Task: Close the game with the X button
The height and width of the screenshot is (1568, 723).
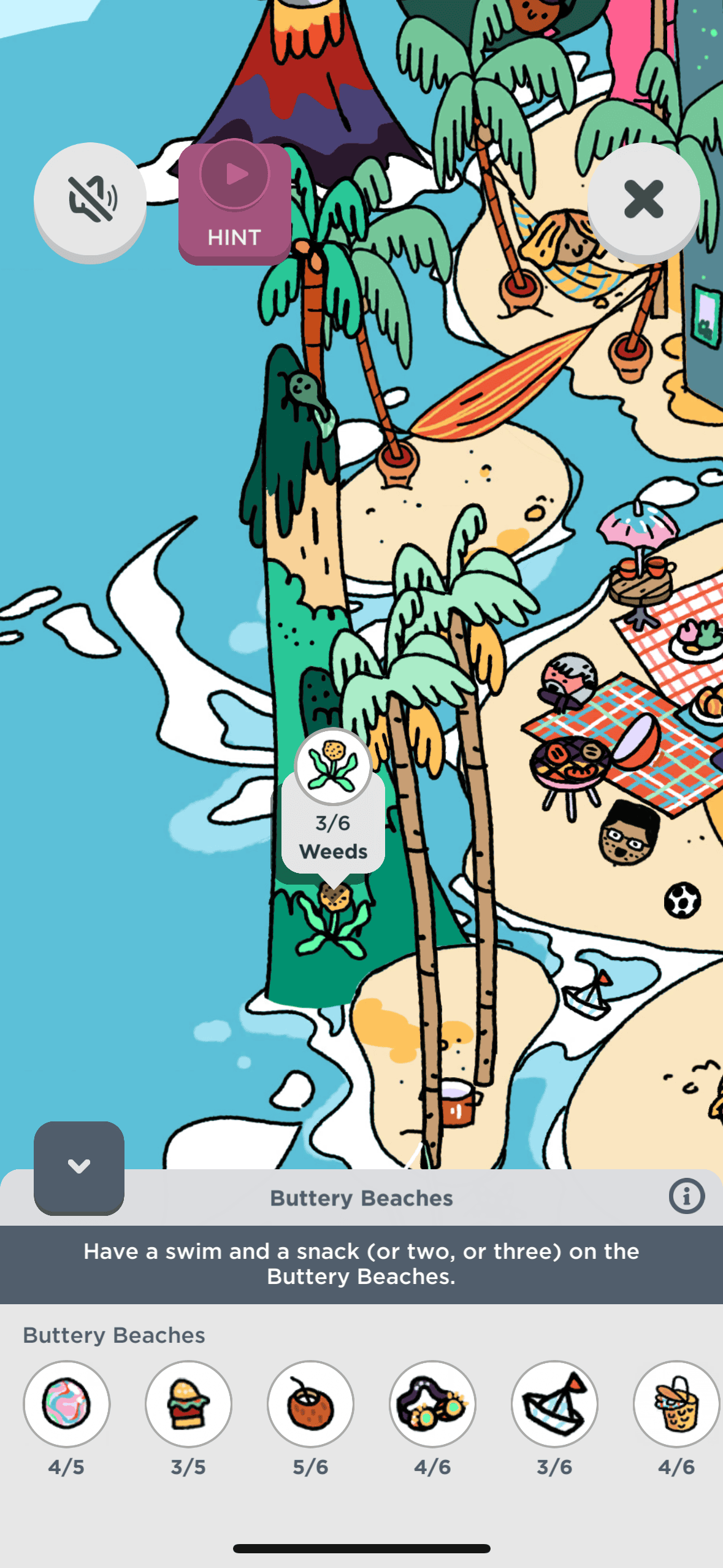Action: coord(643,199)
